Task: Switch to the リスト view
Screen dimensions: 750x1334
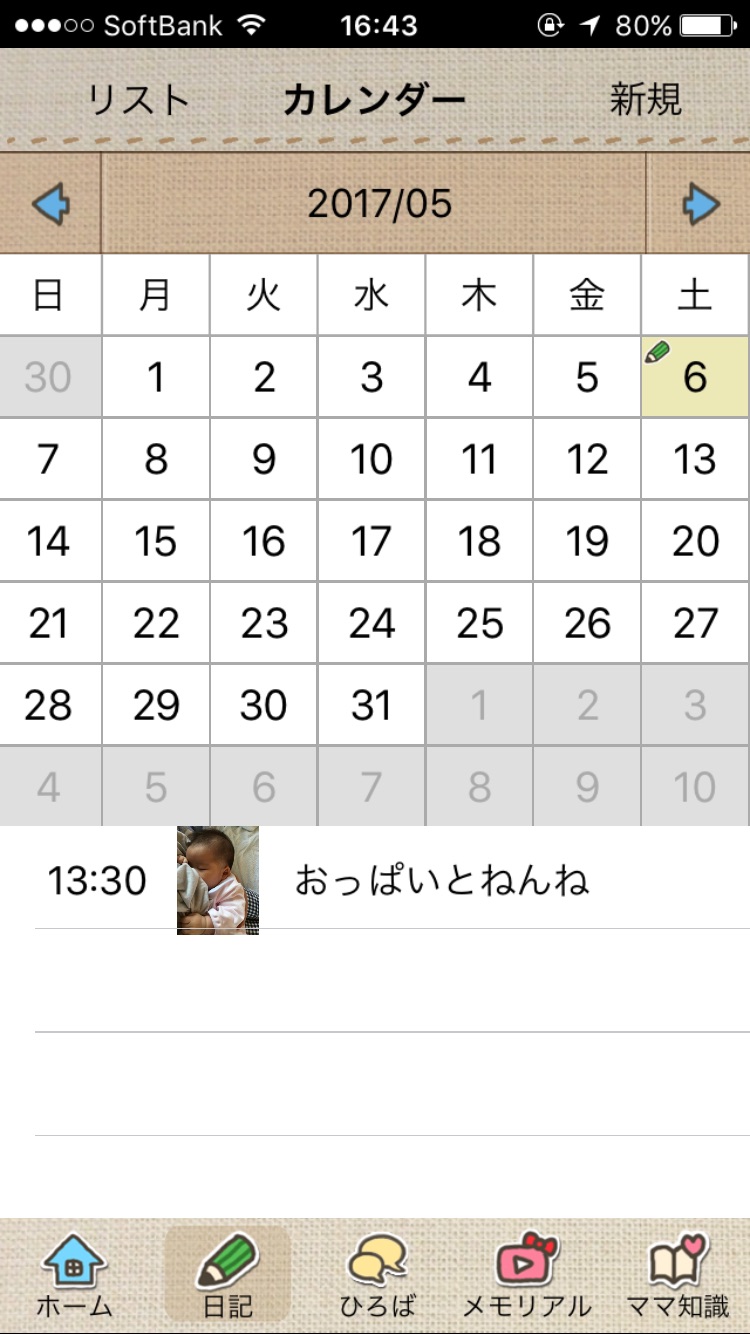Action: click(x=138, y=100)
